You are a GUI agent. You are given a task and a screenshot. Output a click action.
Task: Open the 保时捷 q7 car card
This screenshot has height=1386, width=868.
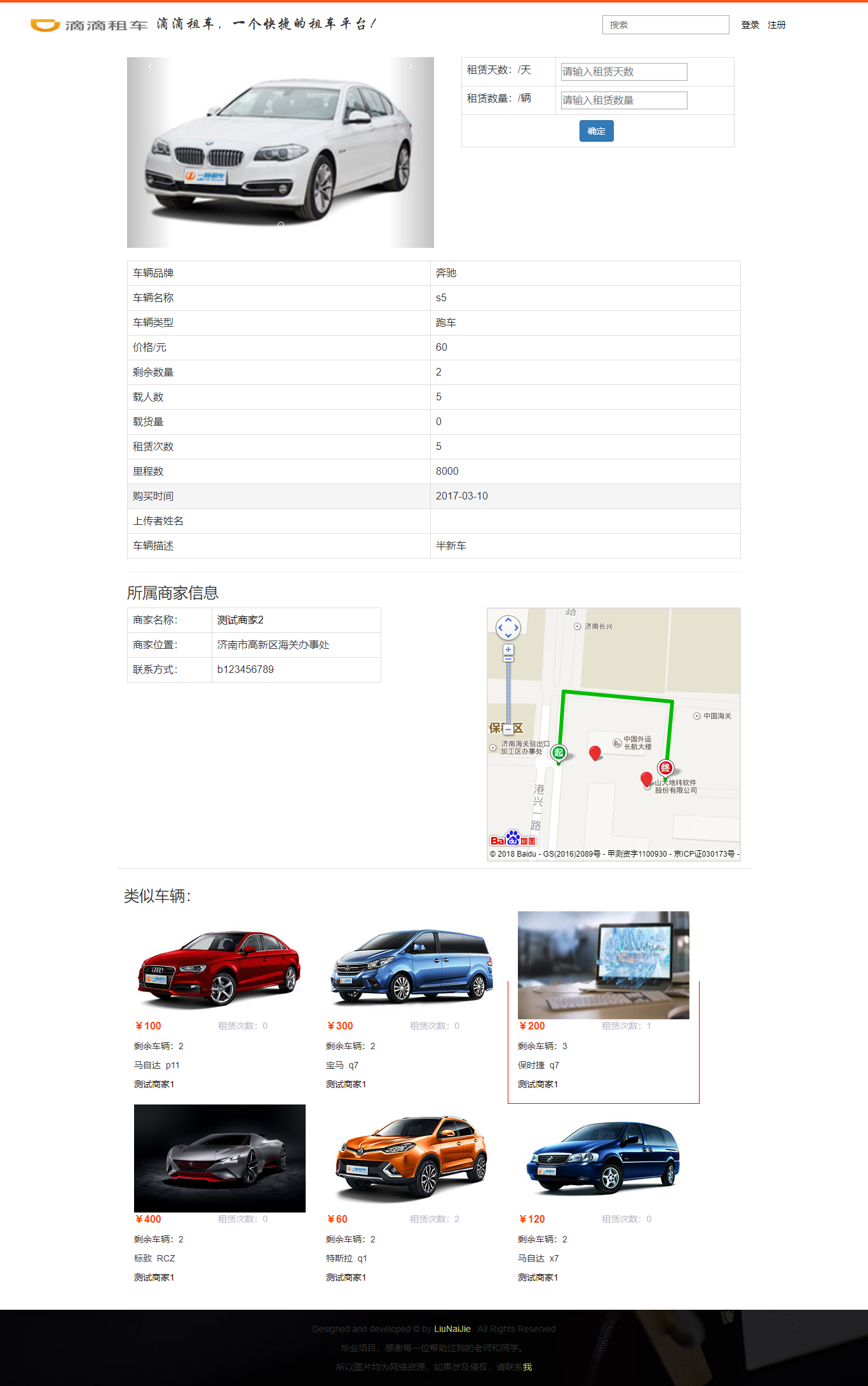click(603, 966)
